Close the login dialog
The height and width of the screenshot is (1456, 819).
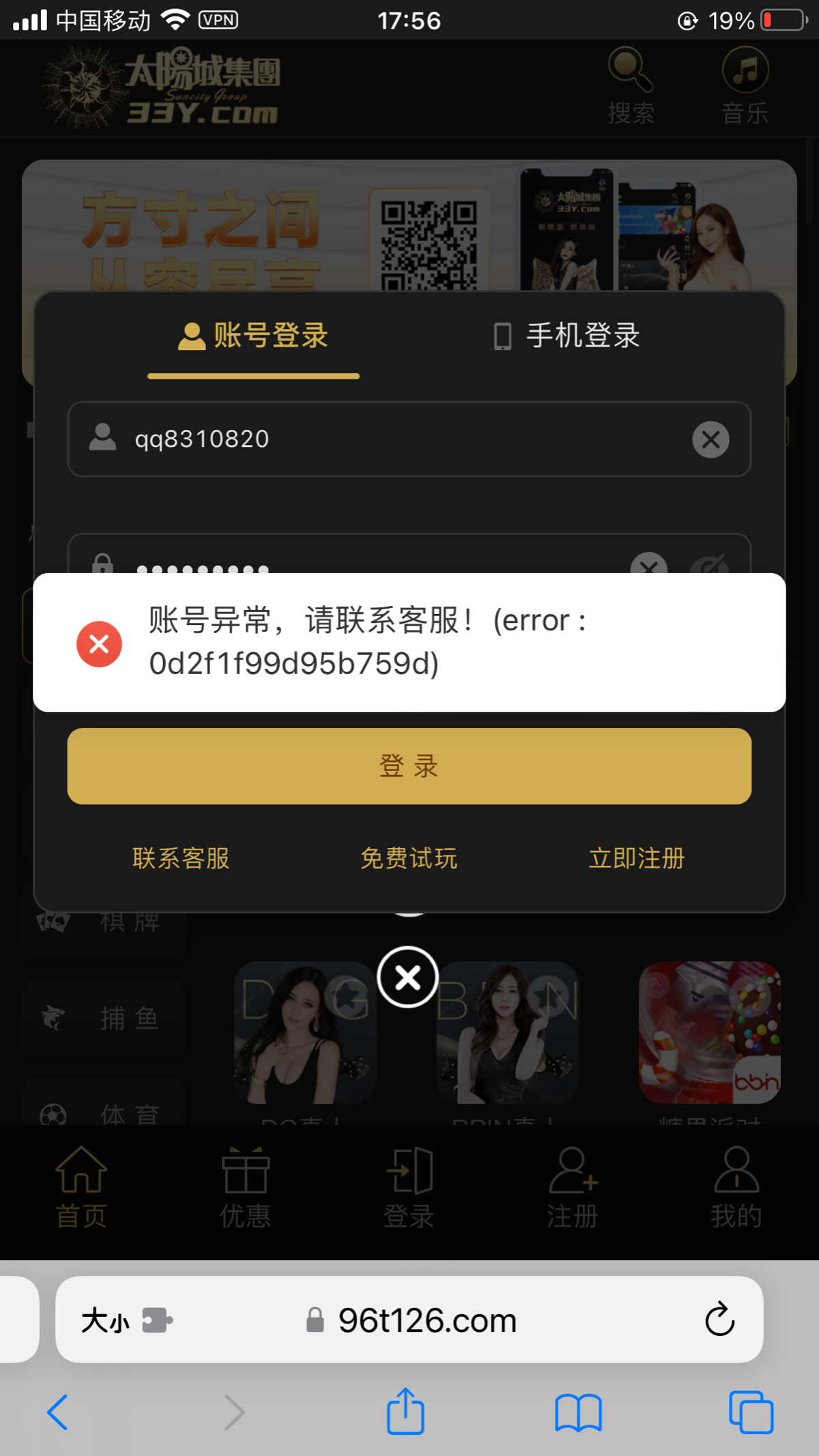[408, 978]
